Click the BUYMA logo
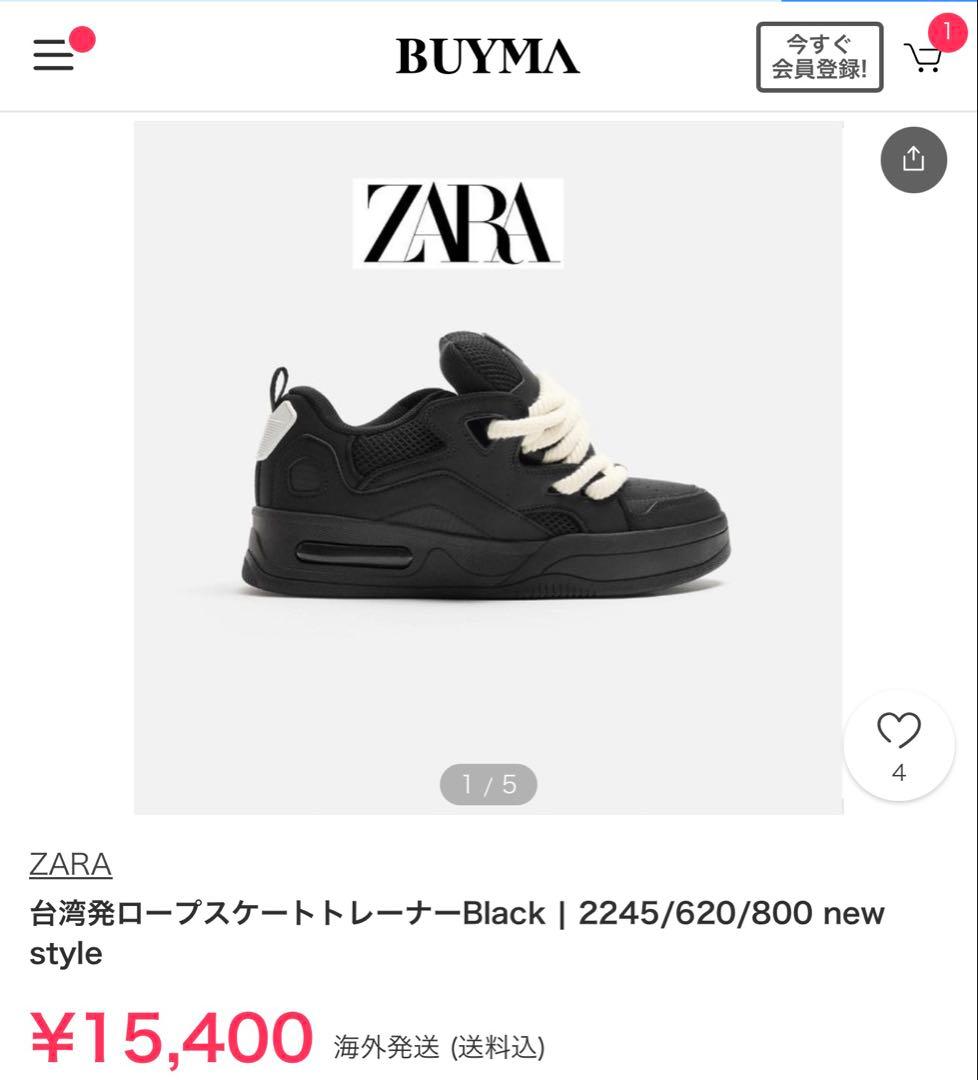Viewport: 978px width, 1080px height. point(489,57)
